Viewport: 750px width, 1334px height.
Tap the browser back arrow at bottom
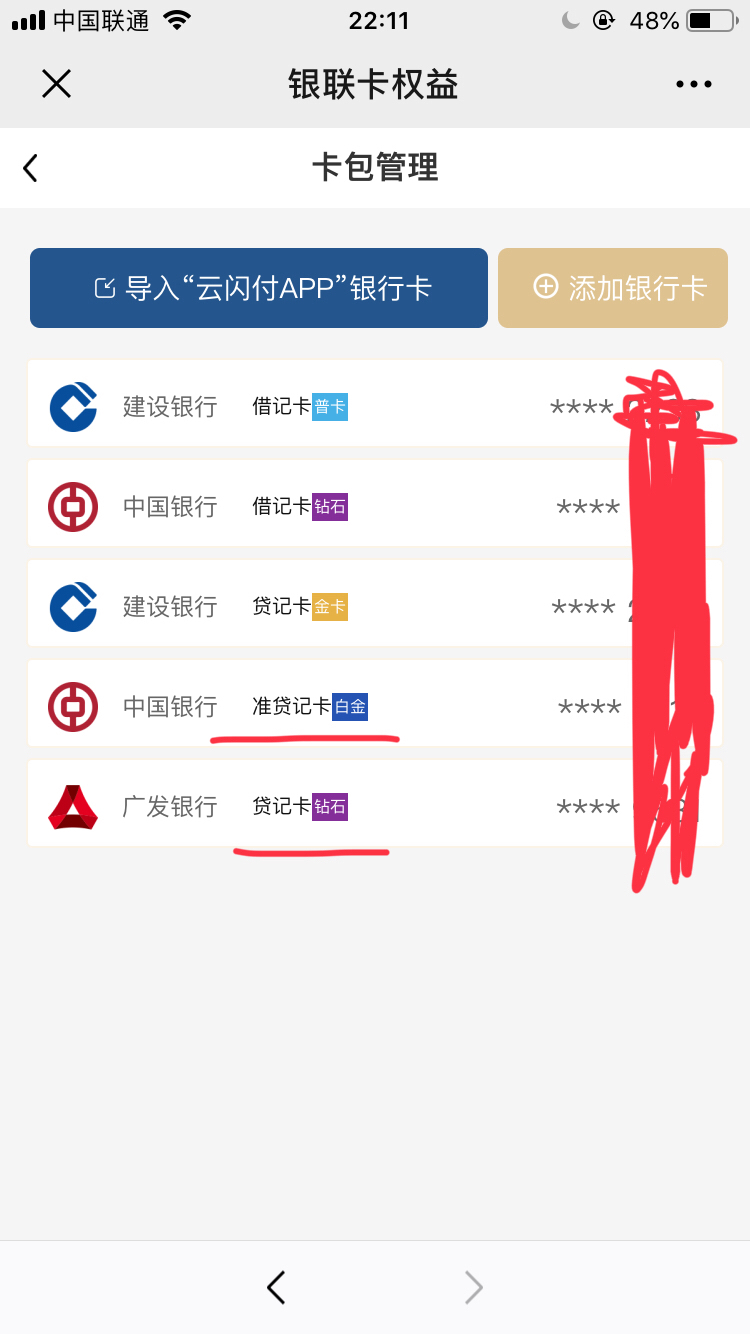pos(277,1287)
